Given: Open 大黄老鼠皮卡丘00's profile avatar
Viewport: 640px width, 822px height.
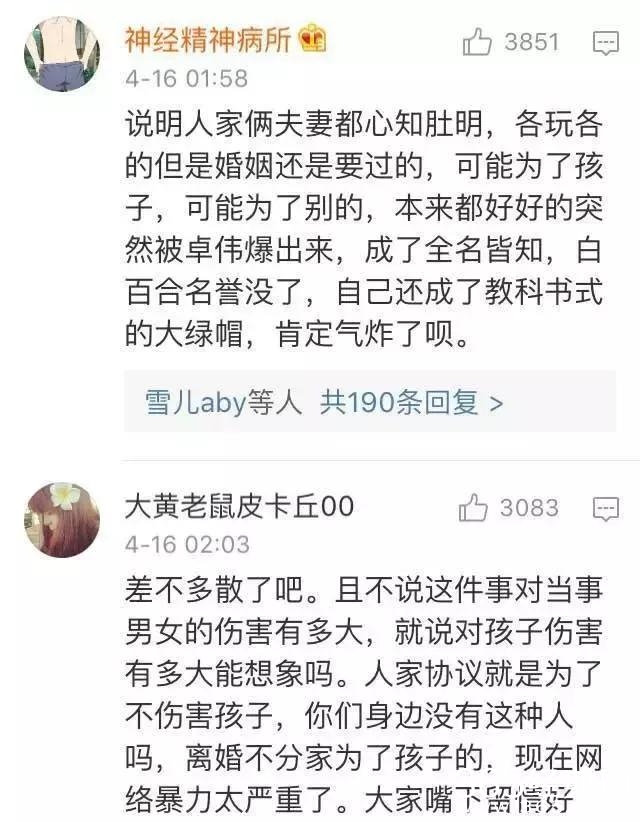Looking at the screenshot, I should tap(62, 519).
